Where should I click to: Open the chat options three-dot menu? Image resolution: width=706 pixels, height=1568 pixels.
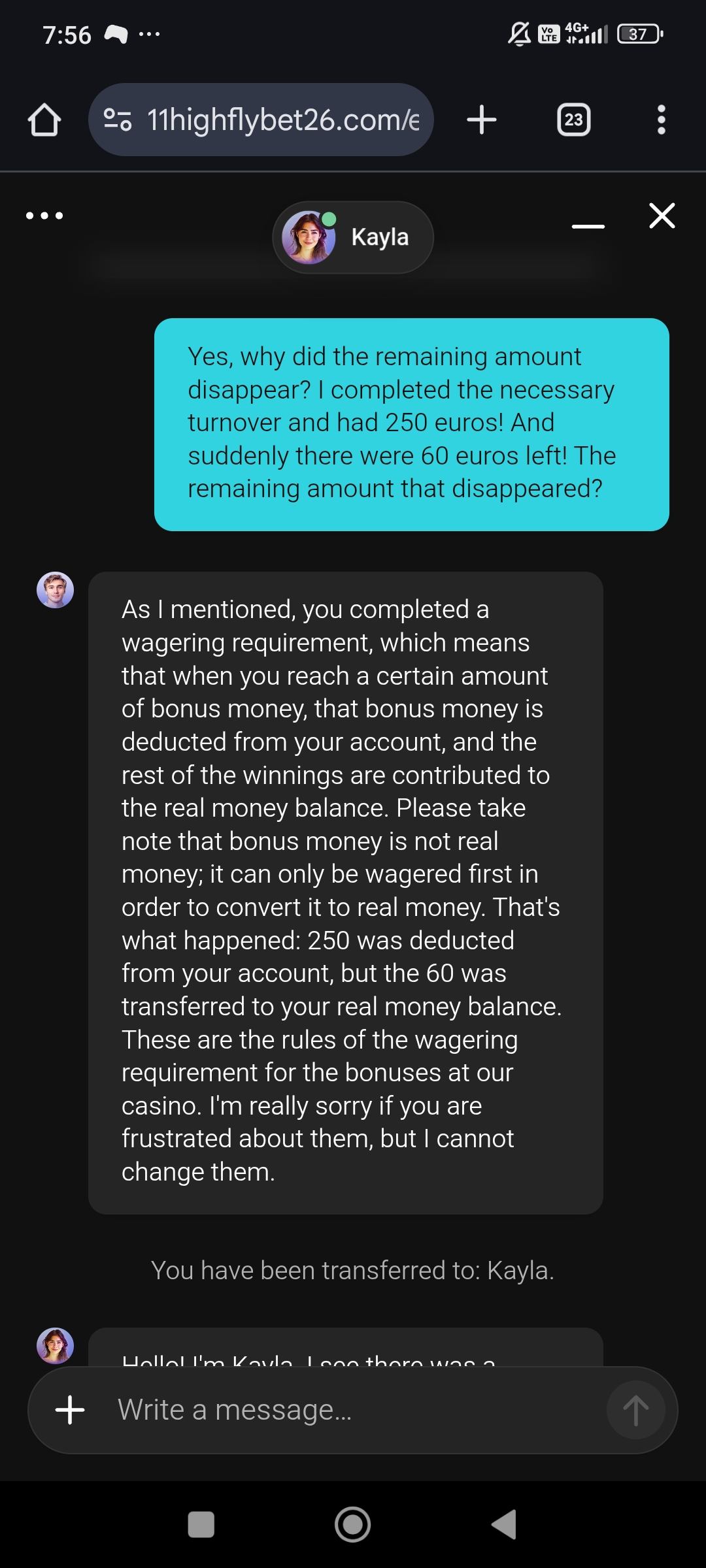(x=44, y=216)
